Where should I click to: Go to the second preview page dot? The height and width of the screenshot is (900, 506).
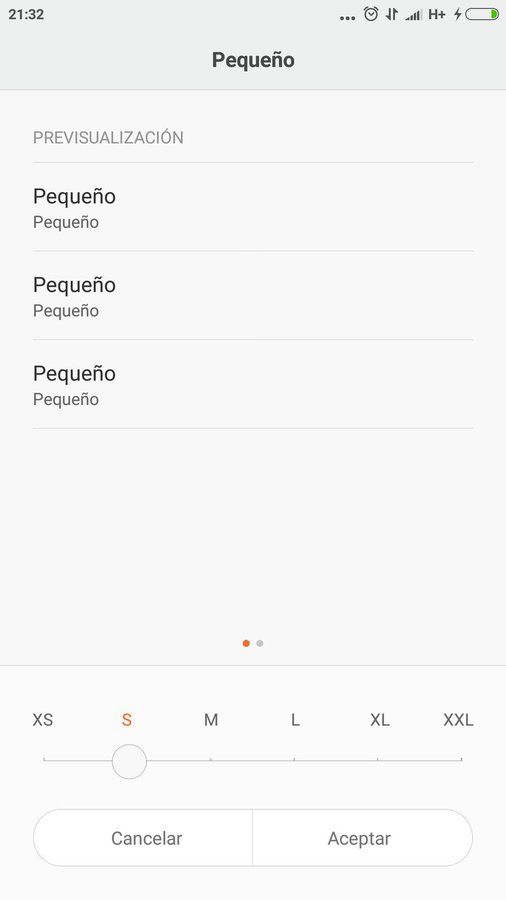pyautogui.click(x=260, y=643)
